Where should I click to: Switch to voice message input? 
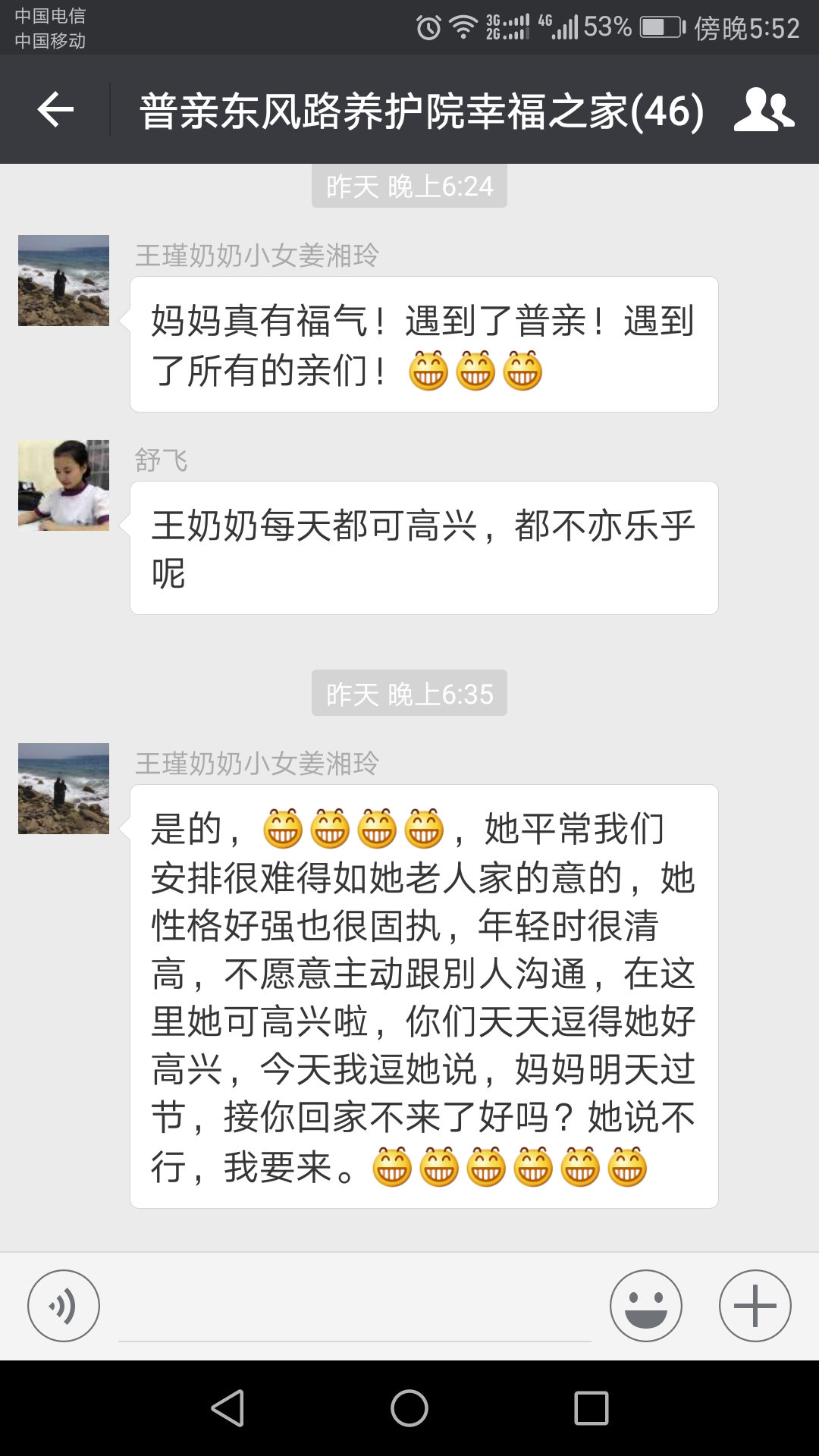[64, 1306]
